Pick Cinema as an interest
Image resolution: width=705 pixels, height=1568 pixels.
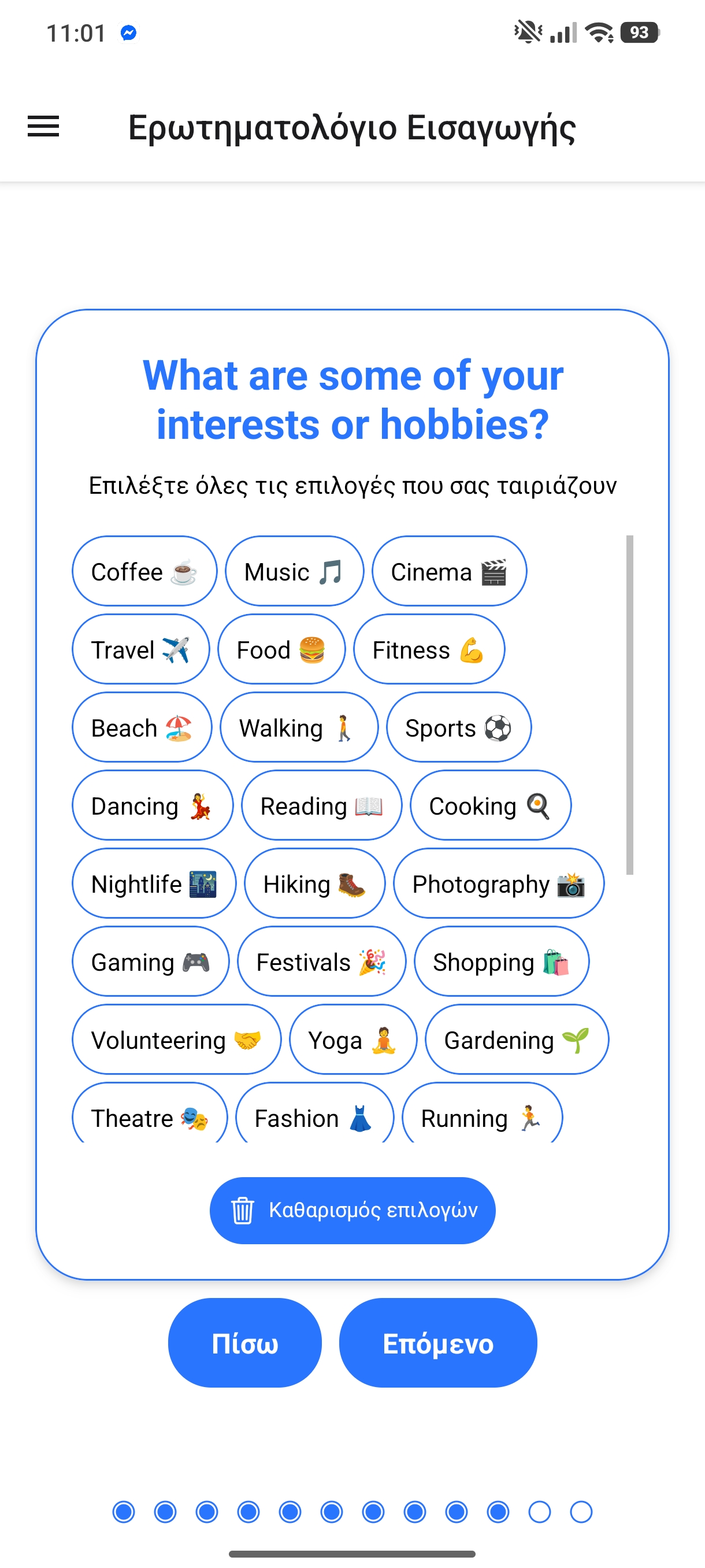coord(449,572)
